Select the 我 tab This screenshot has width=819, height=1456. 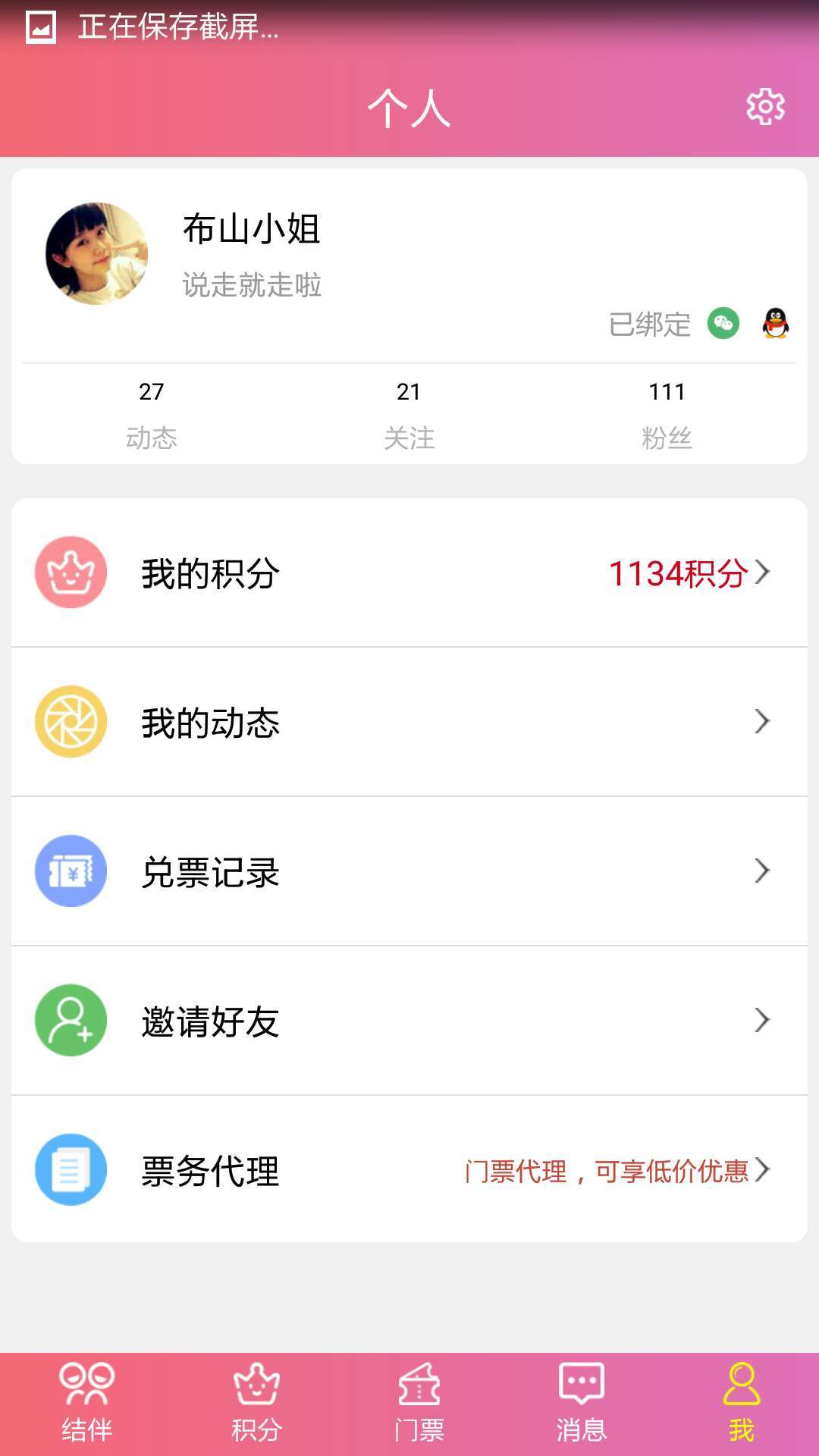pyautogui.click(x=741, y=1403)
